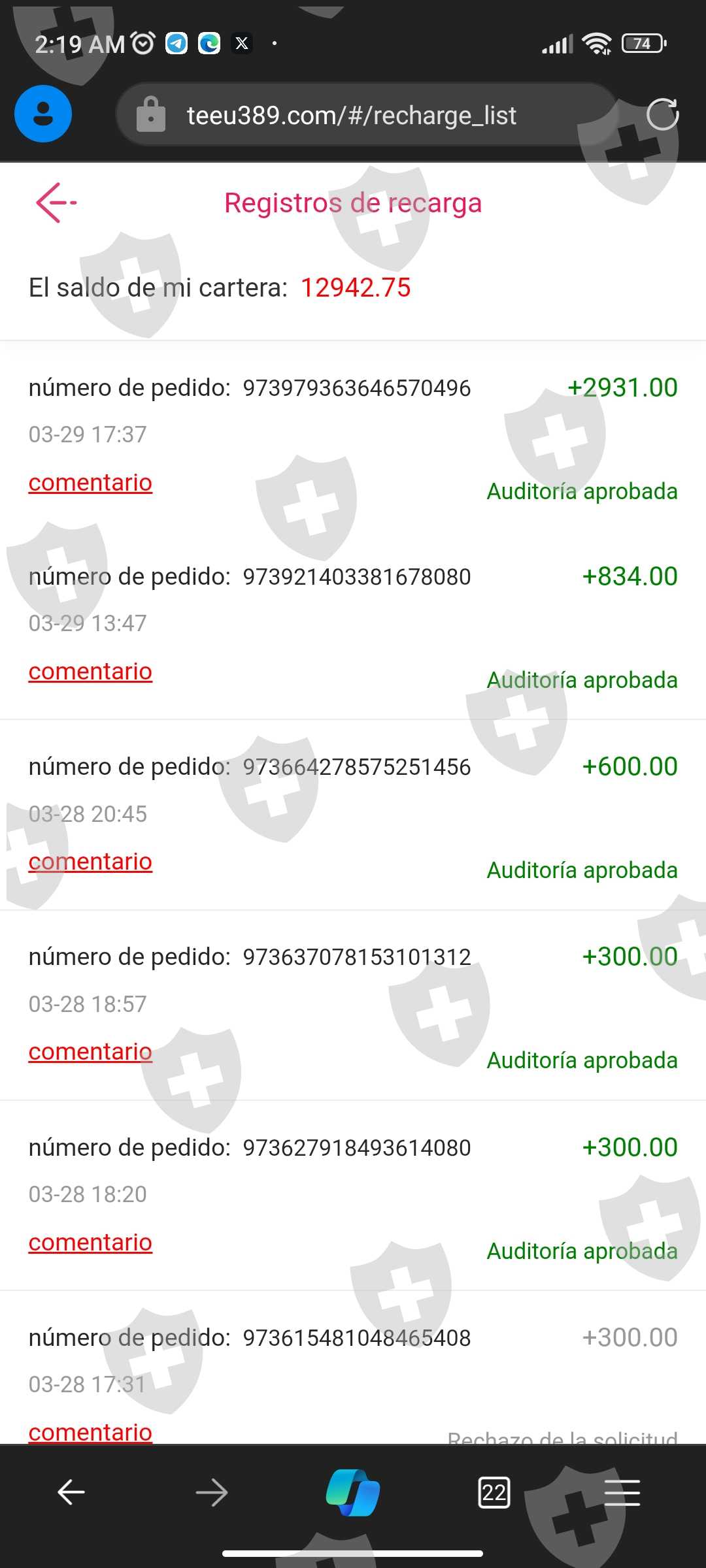Image resolution: width=706 pixels, height=1568 pixels.
Task: Open comentario for the +2931.00 recharge
Action: pos(90,483)
